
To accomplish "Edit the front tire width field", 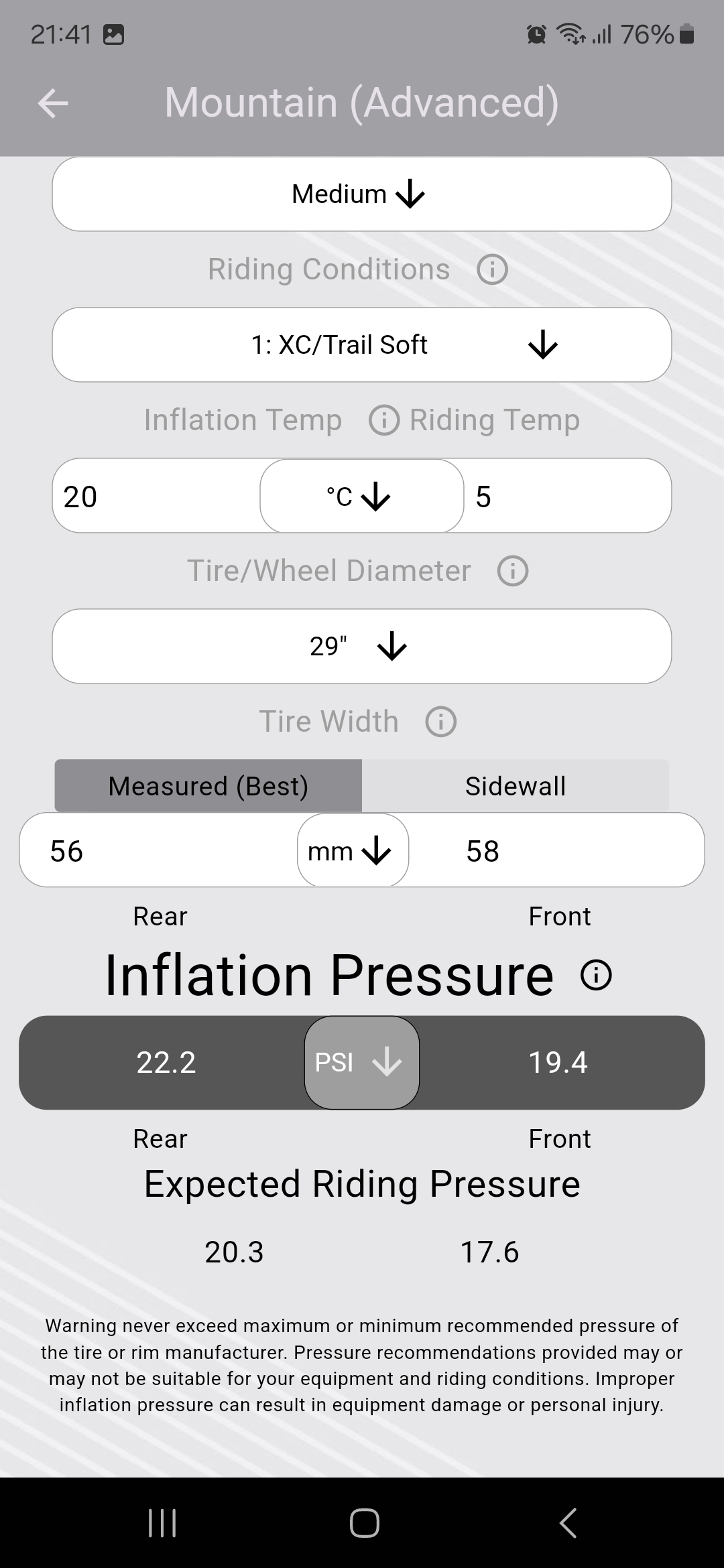I will (x=556, y=851).
